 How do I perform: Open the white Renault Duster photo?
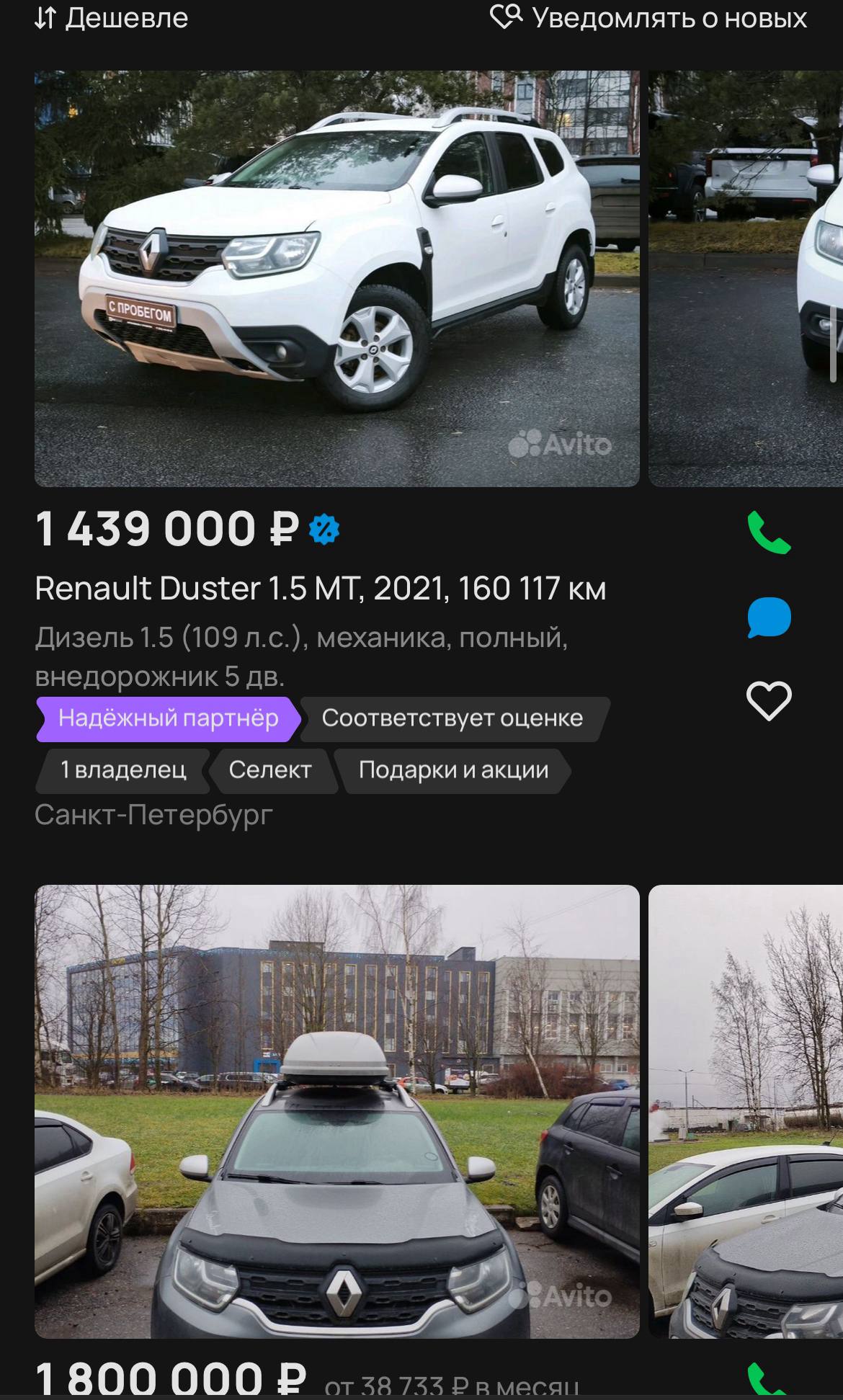tap(336, 278)
